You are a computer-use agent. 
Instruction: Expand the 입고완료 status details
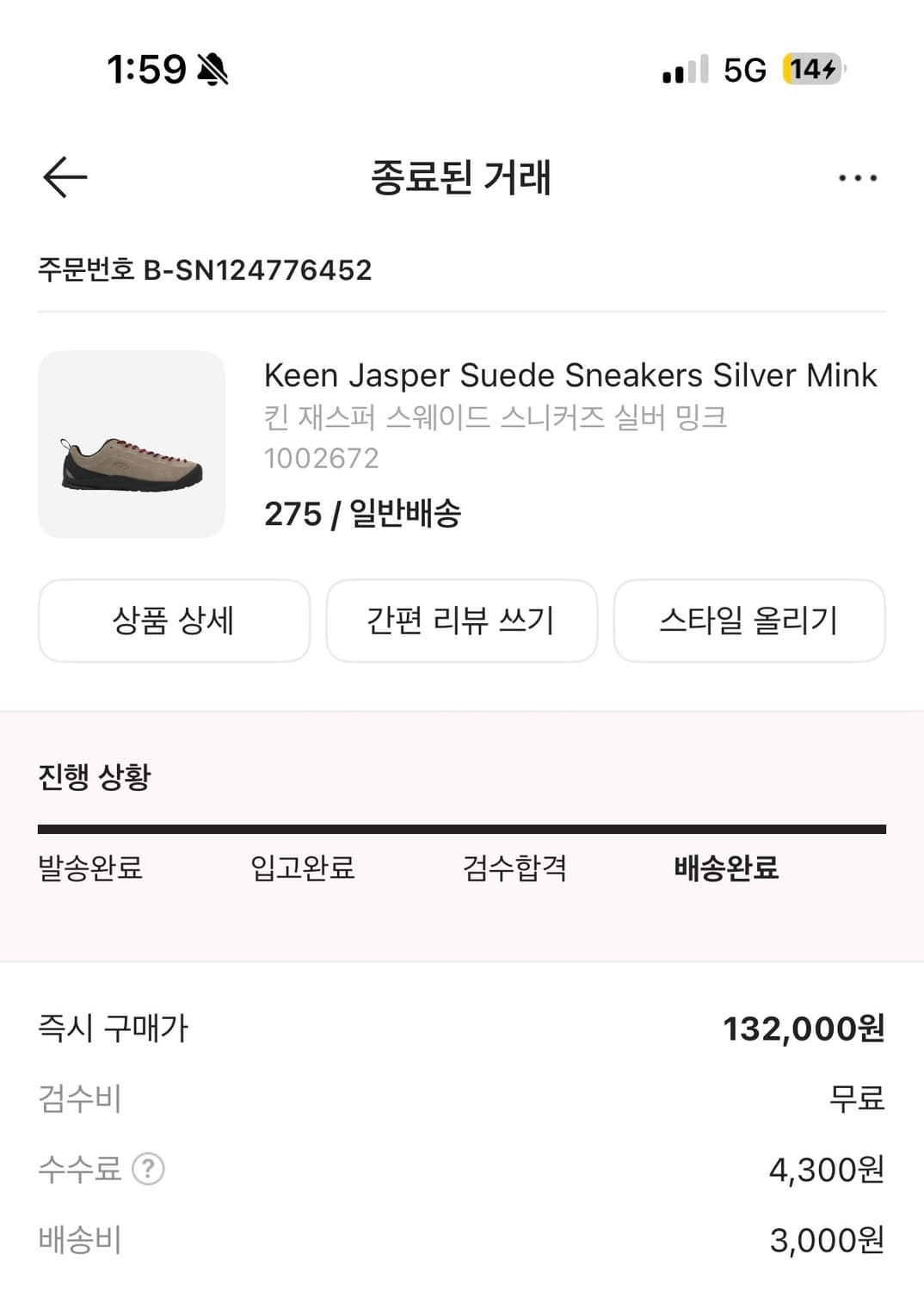pos(302,869)
